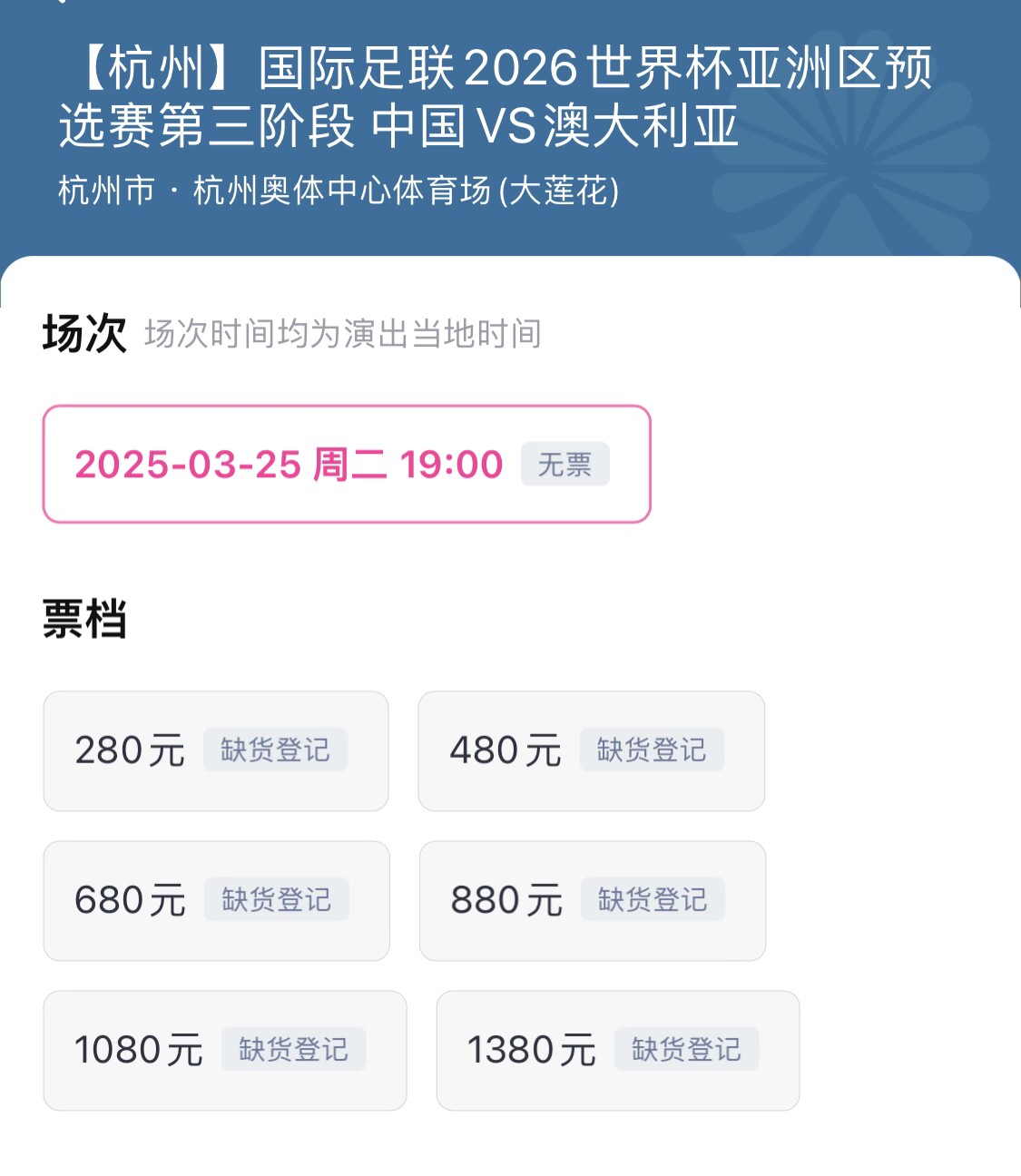Select the 2025-03-25 周二 19:00 session

[x=346, y=464]
